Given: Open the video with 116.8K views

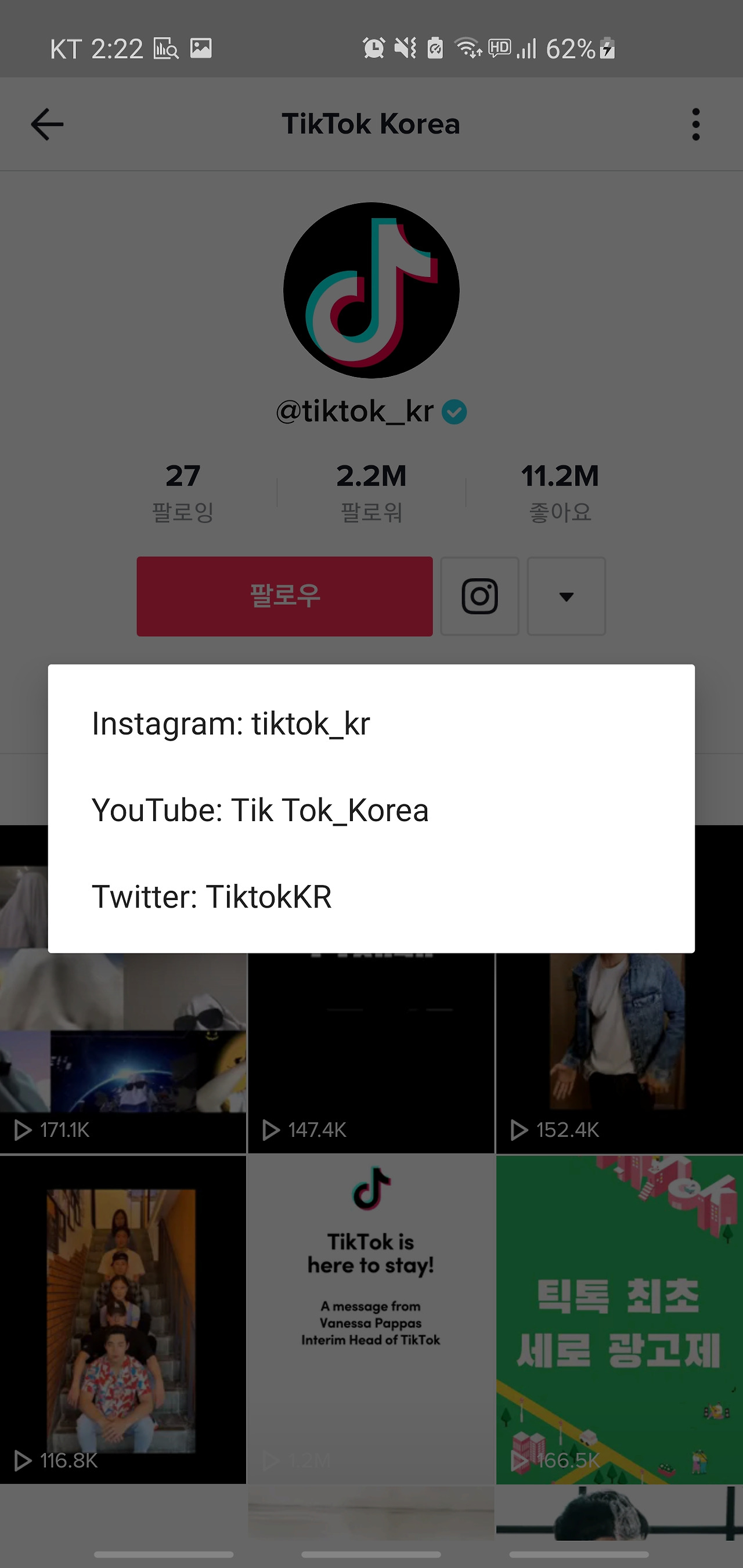Looking at the screenshot, I should (x=123, y=1320).
